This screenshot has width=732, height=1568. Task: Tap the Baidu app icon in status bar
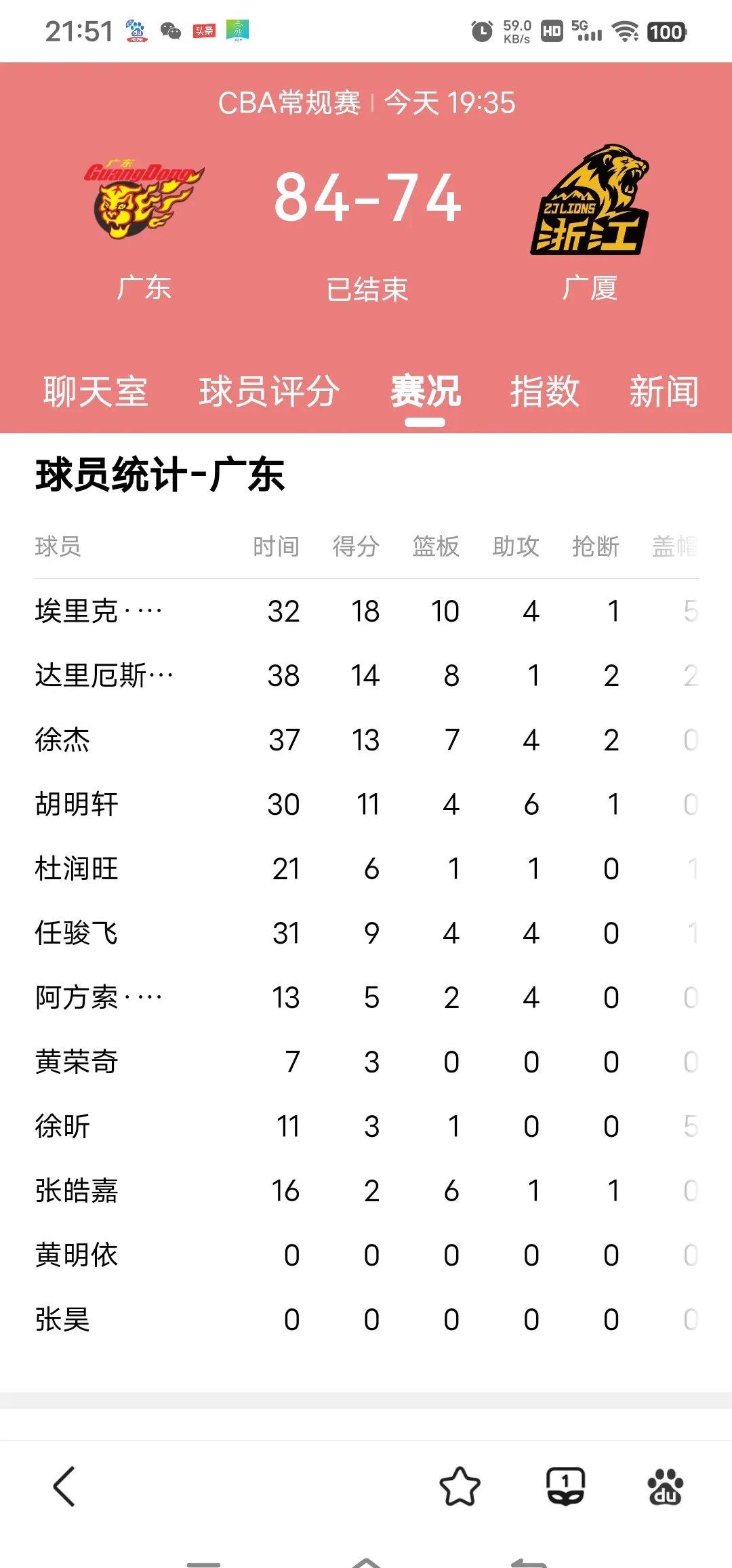click(x=136, y=31)
